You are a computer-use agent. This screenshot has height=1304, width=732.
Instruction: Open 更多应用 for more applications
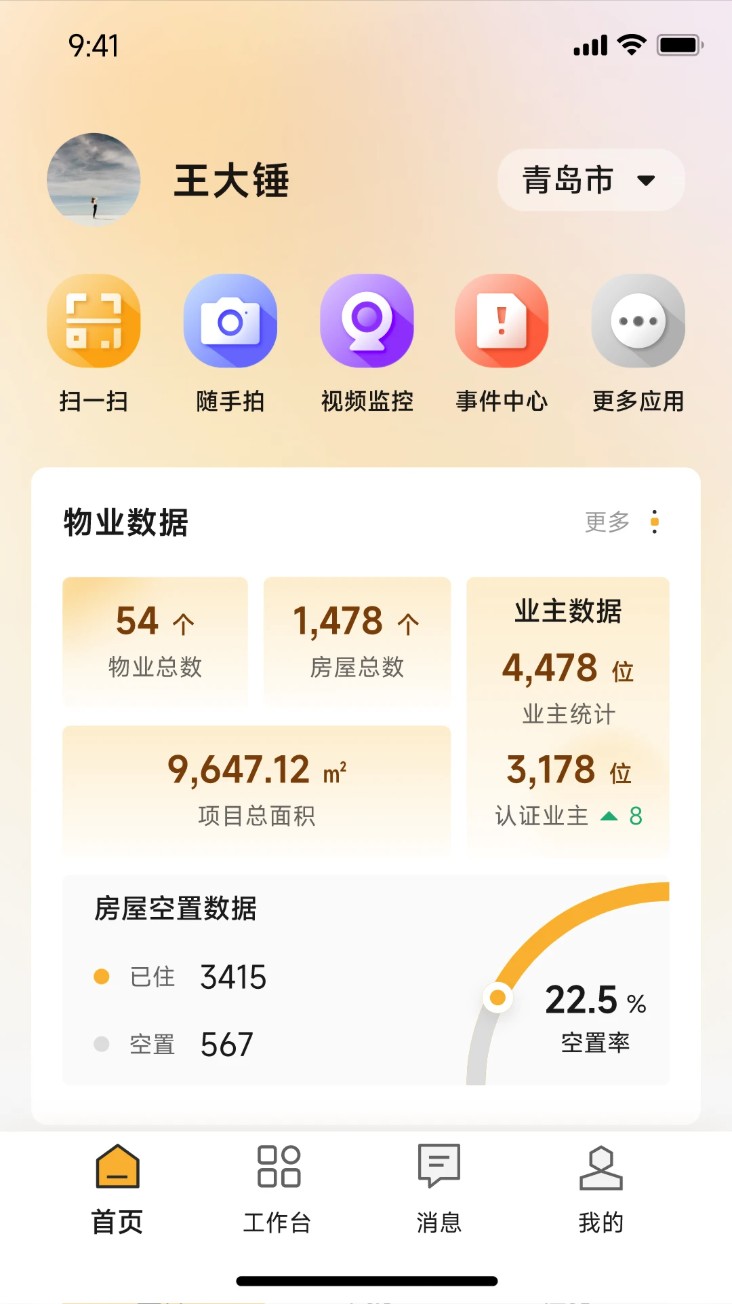638,341
